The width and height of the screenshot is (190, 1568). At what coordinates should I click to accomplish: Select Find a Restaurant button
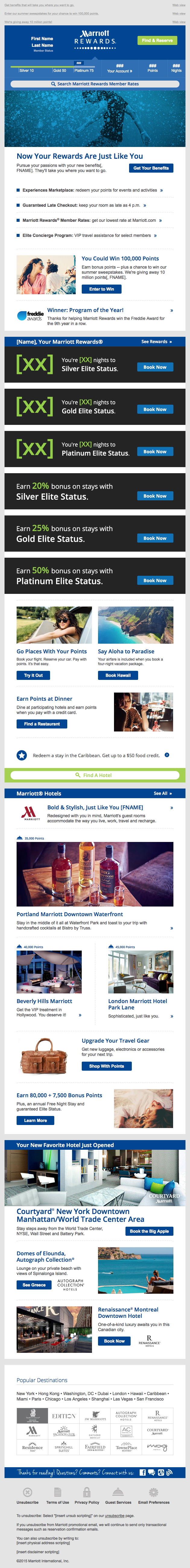click(x=41, y=724)
